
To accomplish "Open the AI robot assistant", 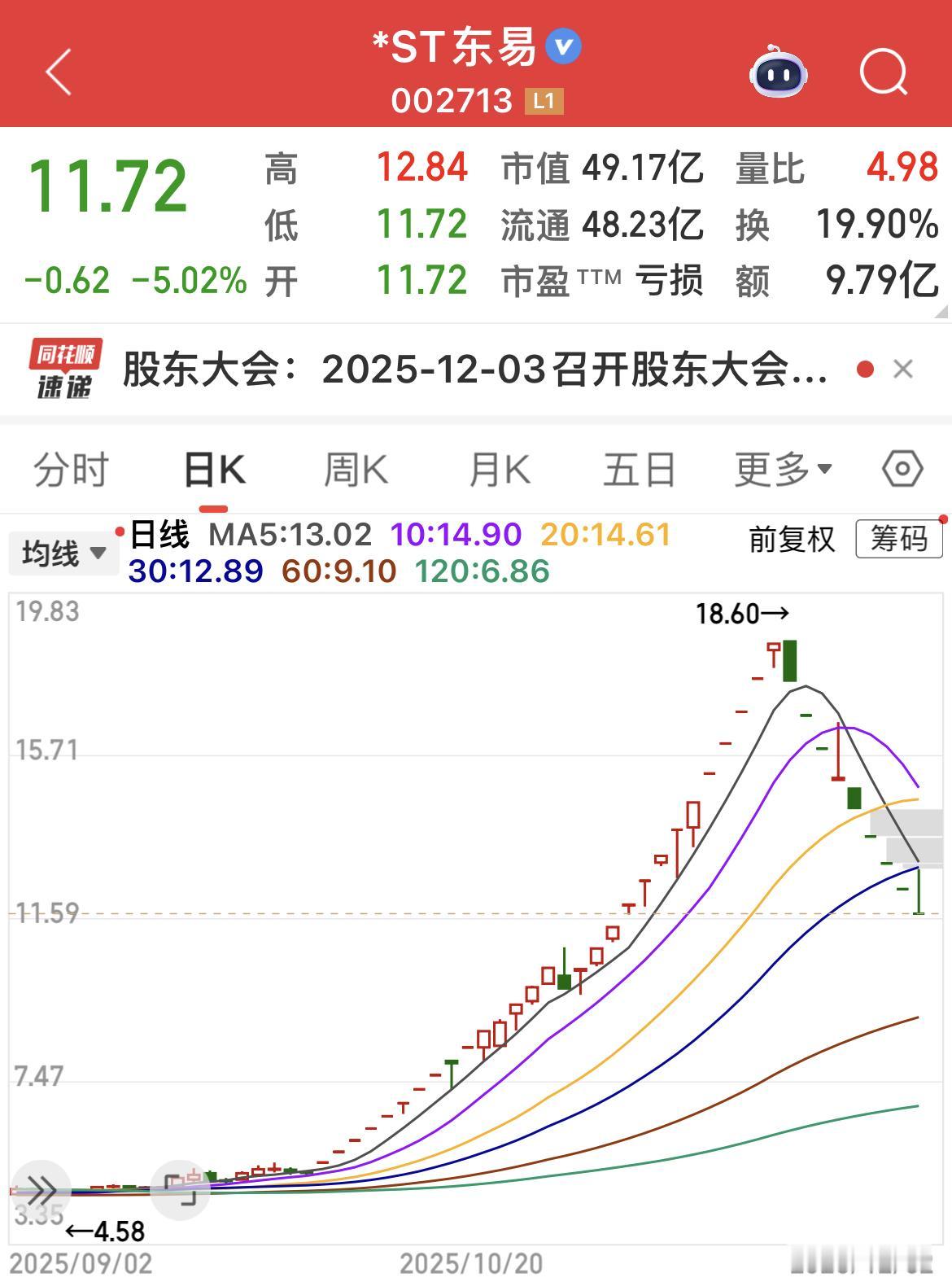I will pyautogui.click(x=779, y=73).
